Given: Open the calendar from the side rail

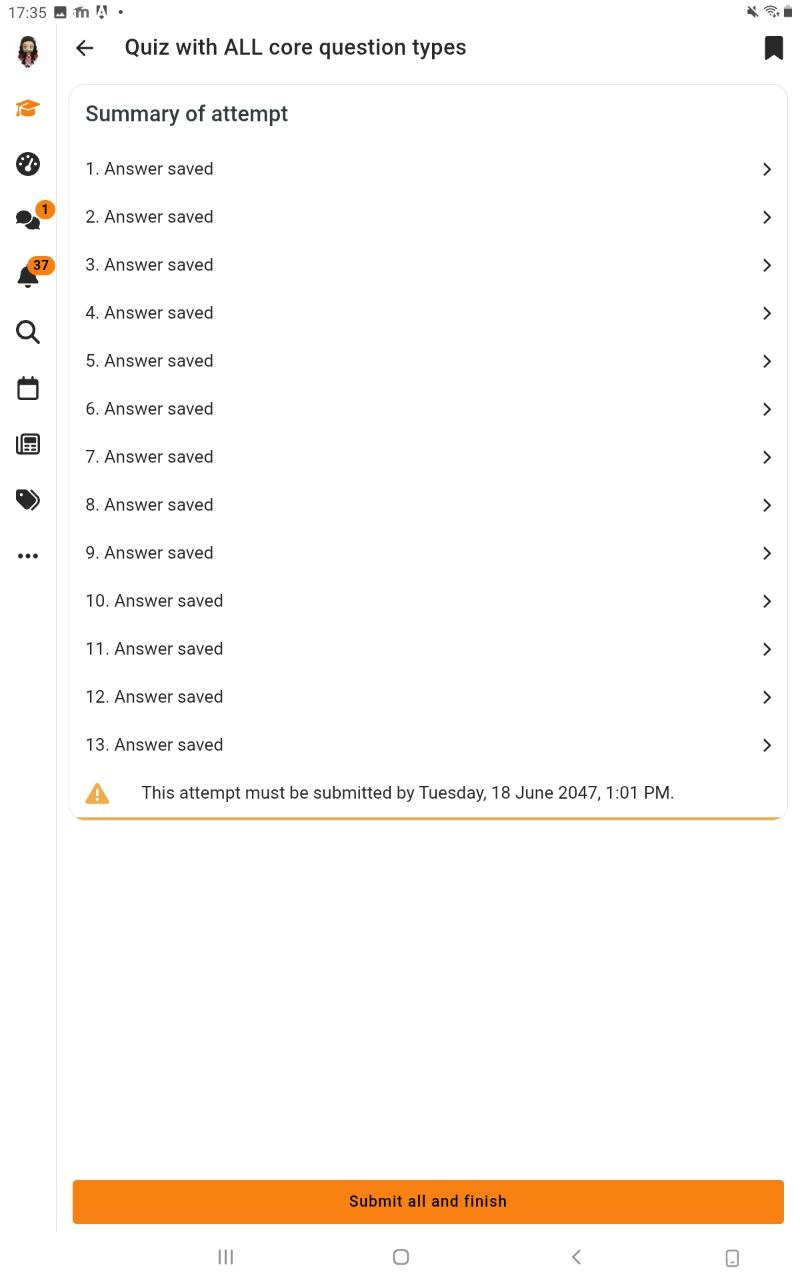Looking at the screenshot, I should (28, 388).
